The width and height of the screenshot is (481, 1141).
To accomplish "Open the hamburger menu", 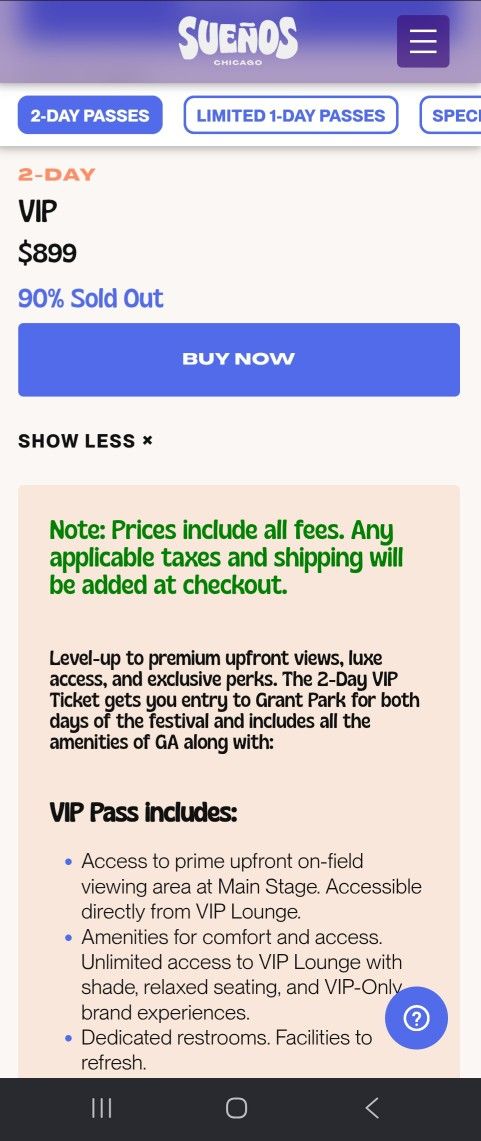I will pos(423,41).
